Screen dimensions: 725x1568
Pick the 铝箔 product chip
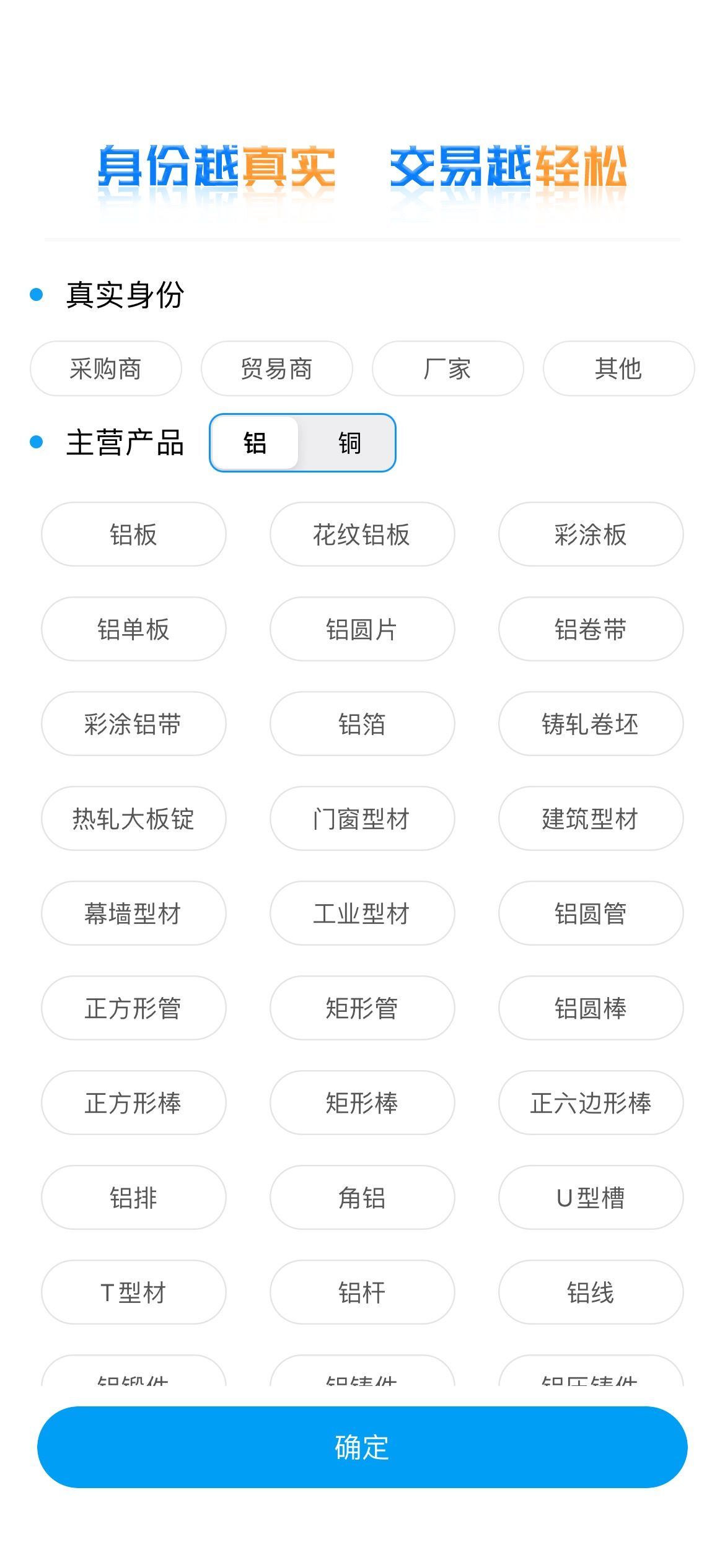coord(362,724)
